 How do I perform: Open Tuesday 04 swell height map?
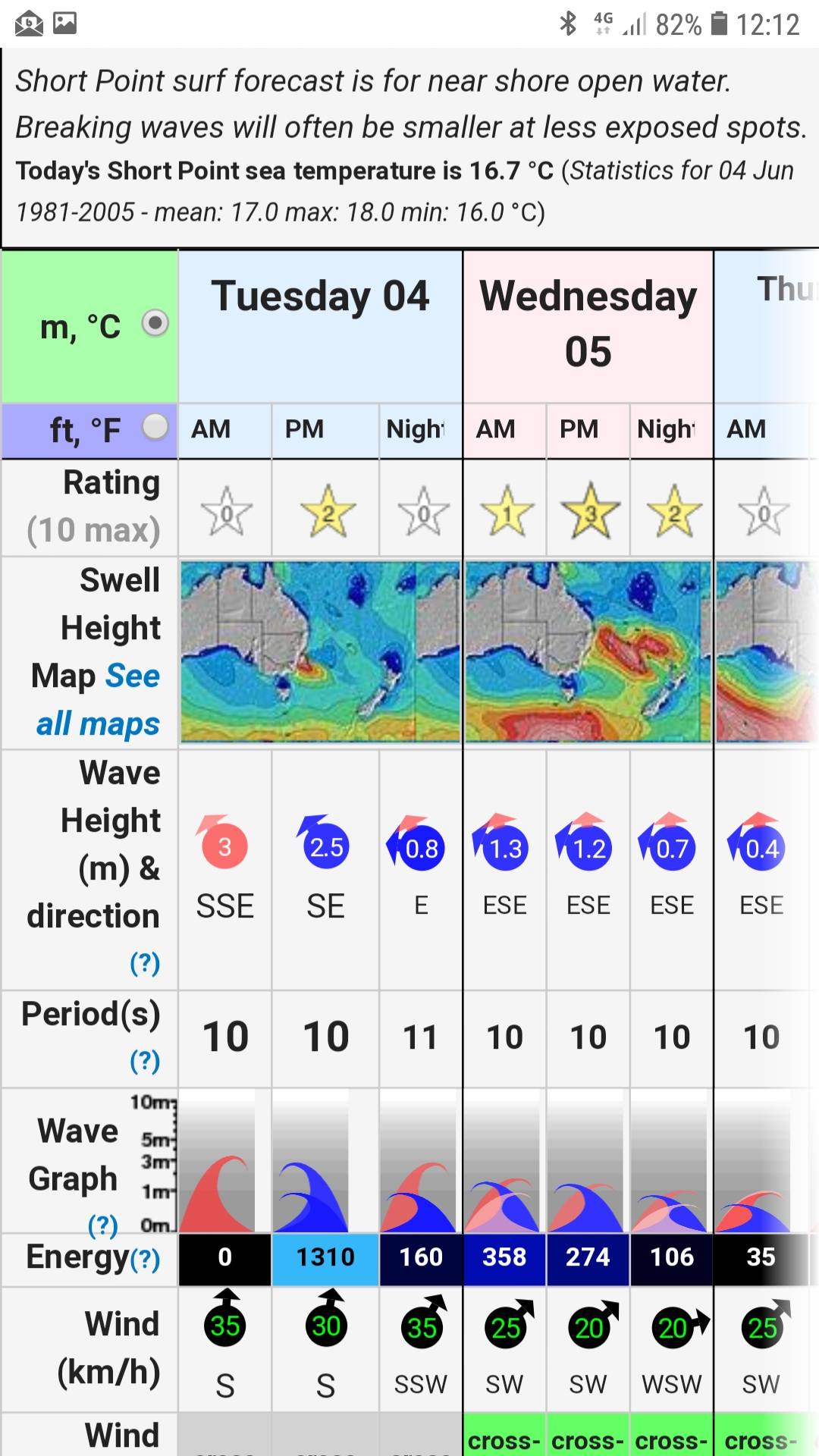pos(319,651)
